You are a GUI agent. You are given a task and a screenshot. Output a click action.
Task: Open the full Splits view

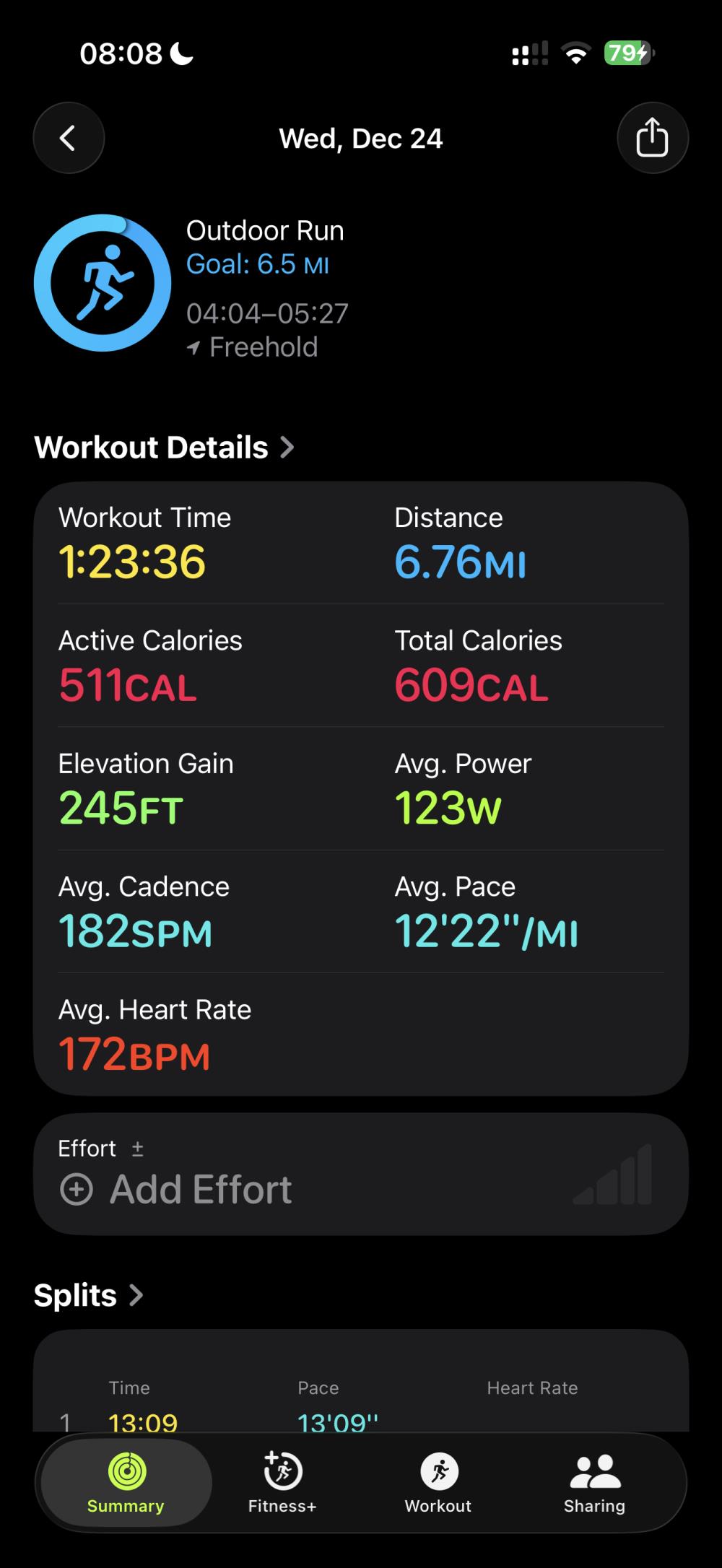[x=88, y=1296]
